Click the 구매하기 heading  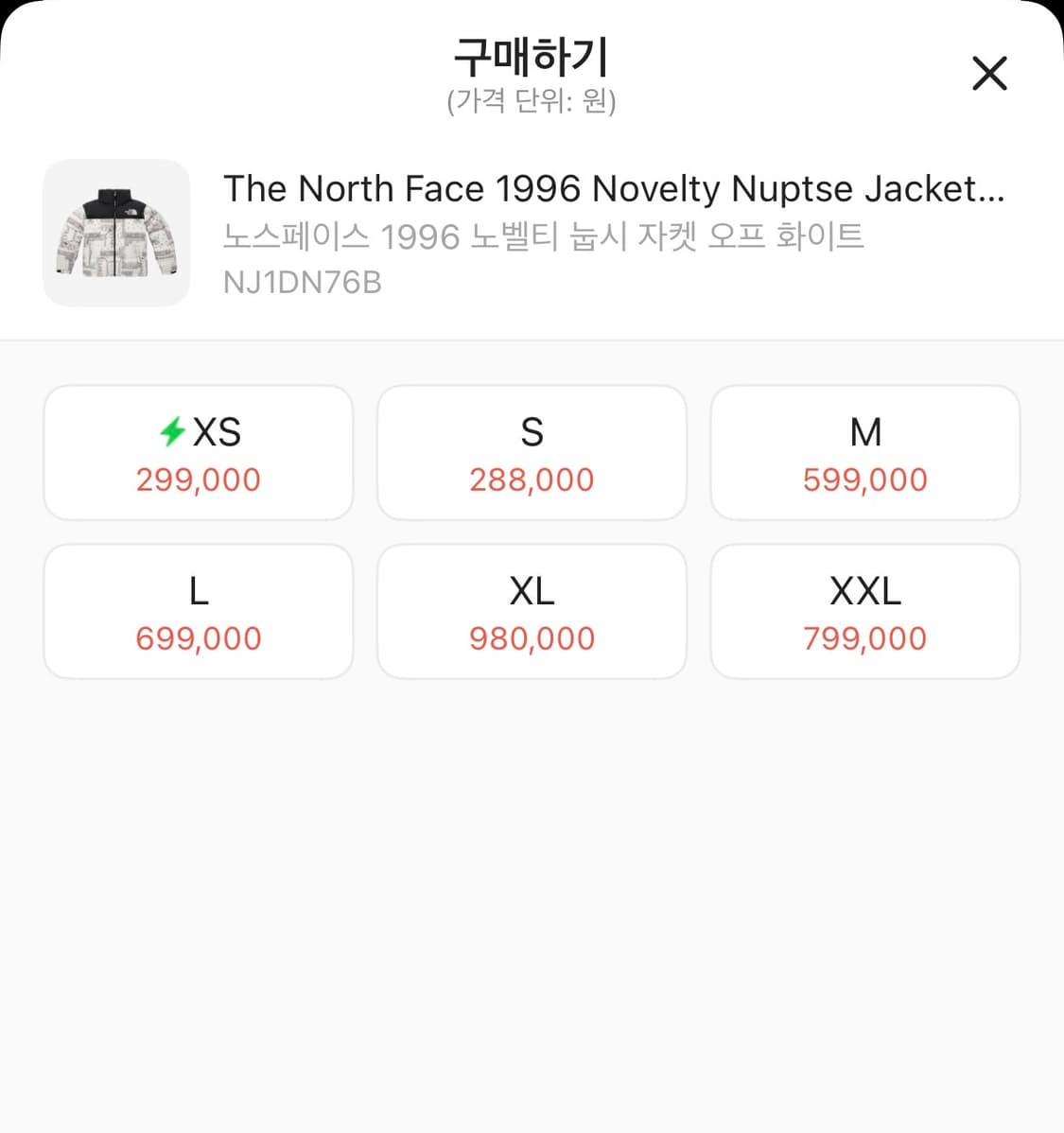[532, 57]
